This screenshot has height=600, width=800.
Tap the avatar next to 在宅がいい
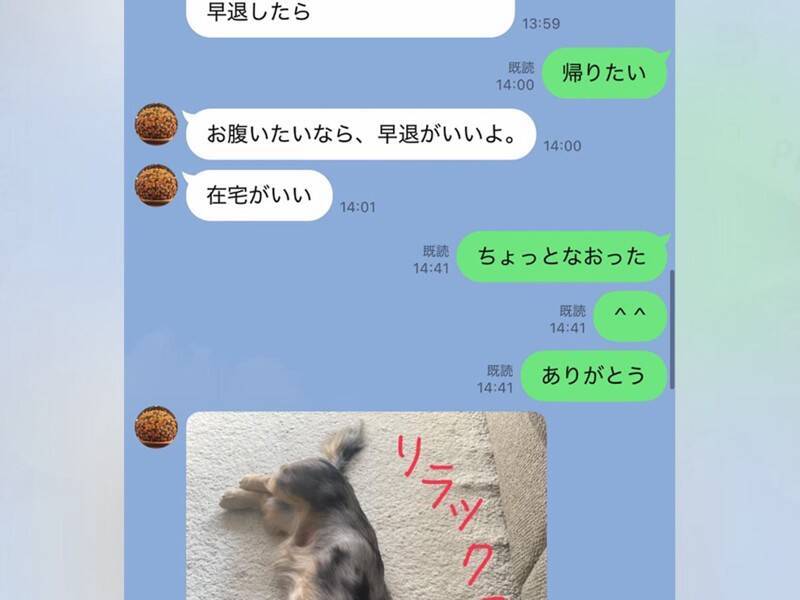pos(156,186)
